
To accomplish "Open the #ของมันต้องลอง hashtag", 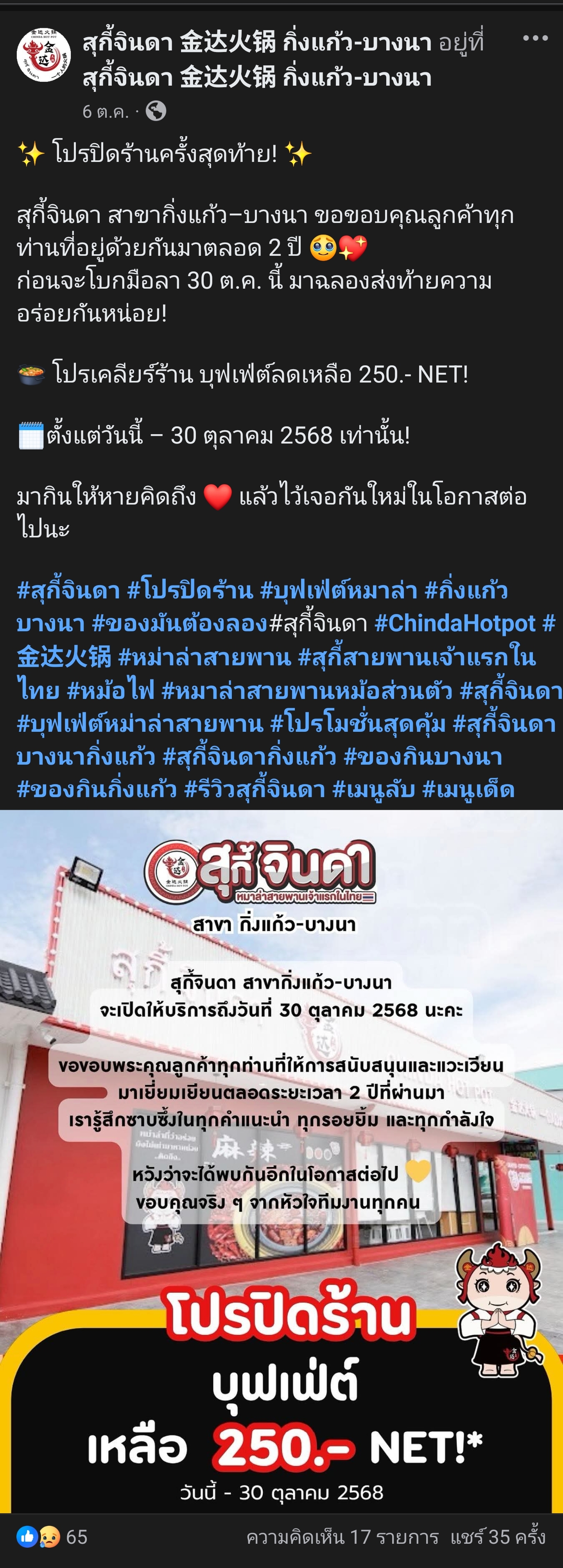I will tap(179, 624).
